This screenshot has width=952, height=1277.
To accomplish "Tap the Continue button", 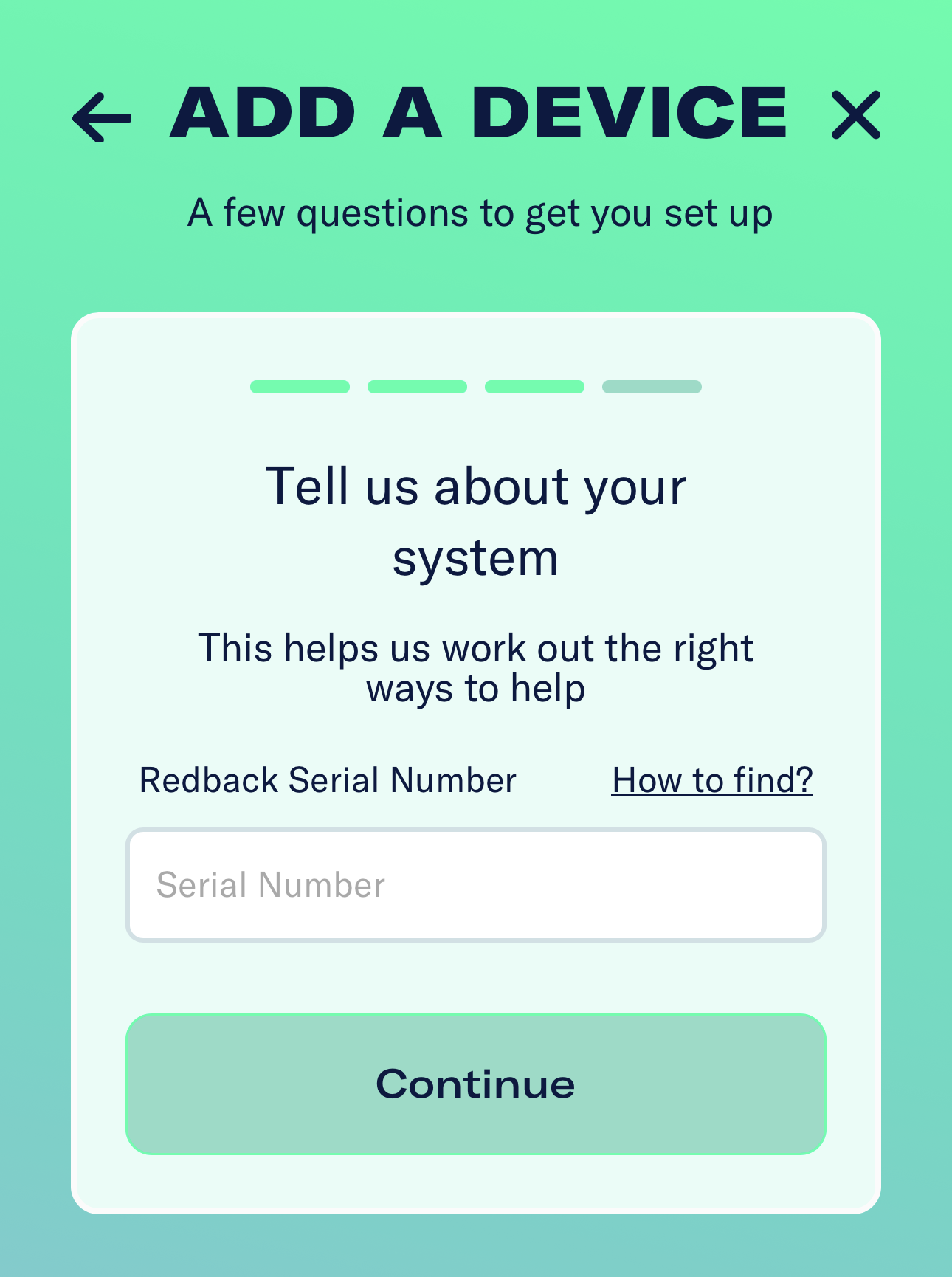I will pos(475,1084).
